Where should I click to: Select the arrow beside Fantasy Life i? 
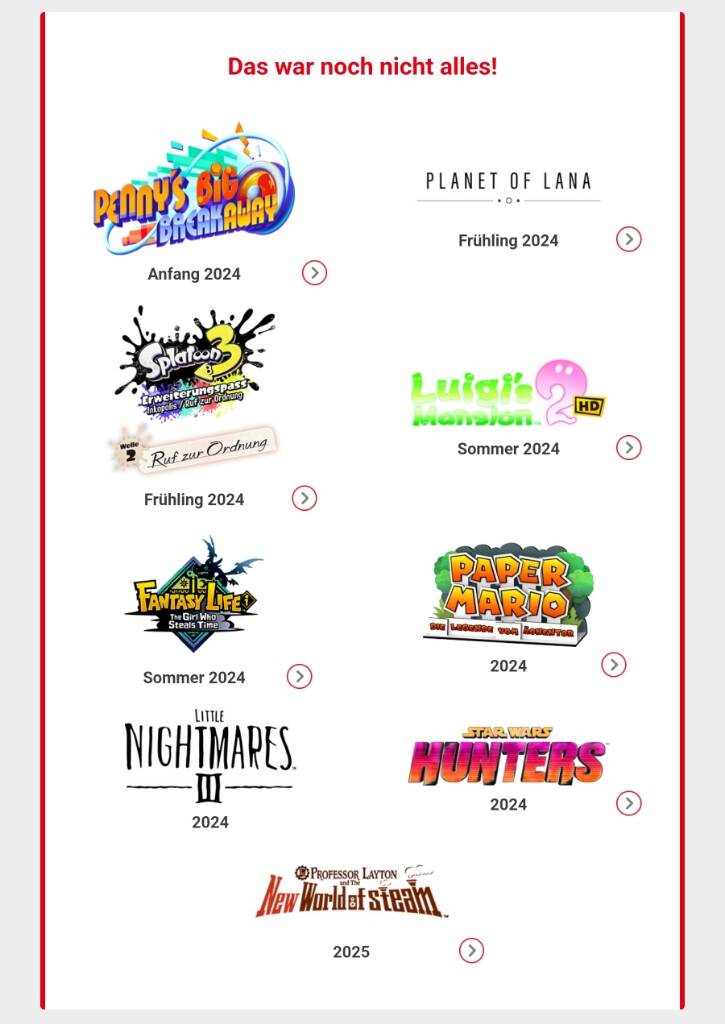[x=299, y=676]
